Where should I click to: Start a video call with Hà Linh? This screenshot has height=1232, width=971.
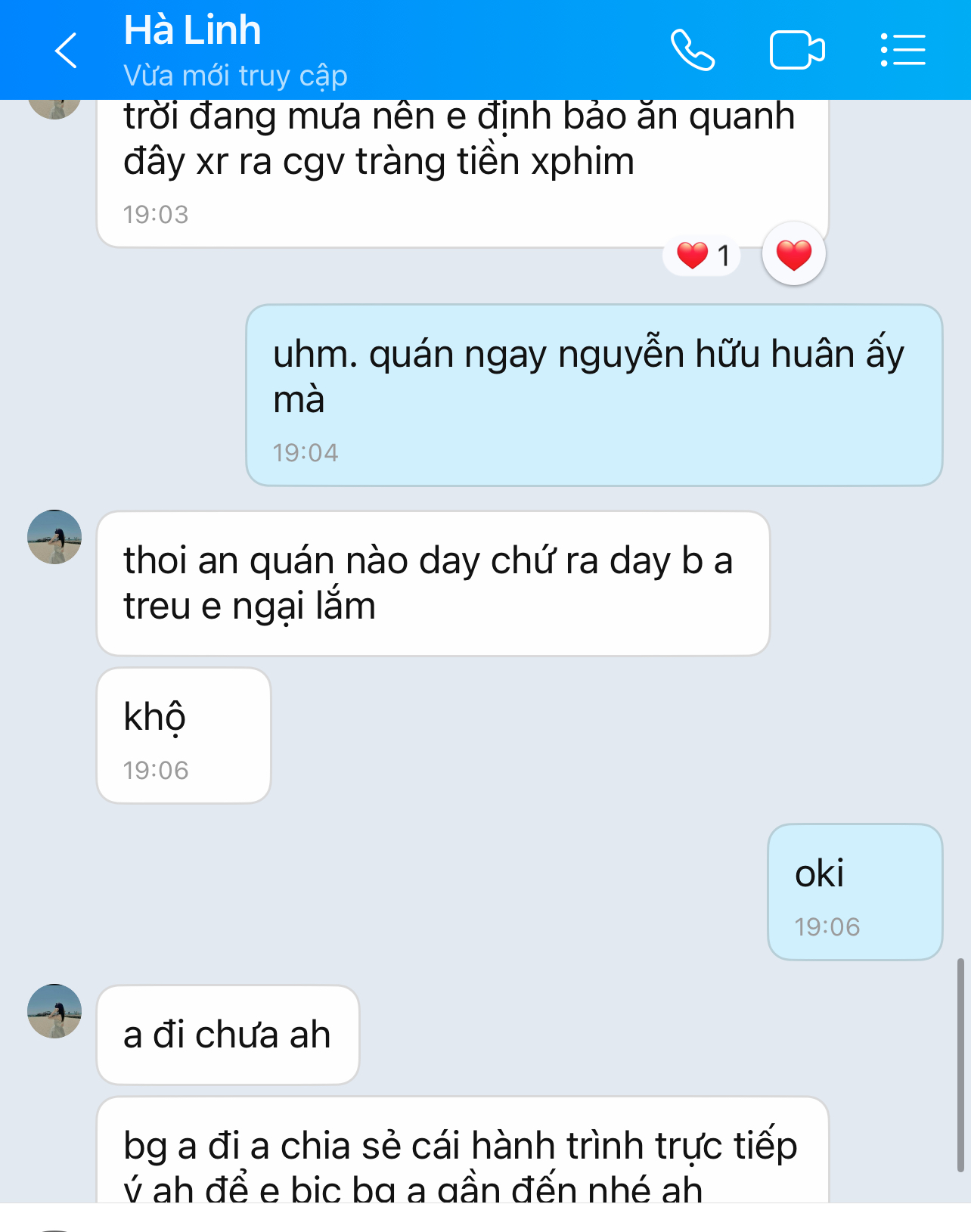tap(796, 51)
